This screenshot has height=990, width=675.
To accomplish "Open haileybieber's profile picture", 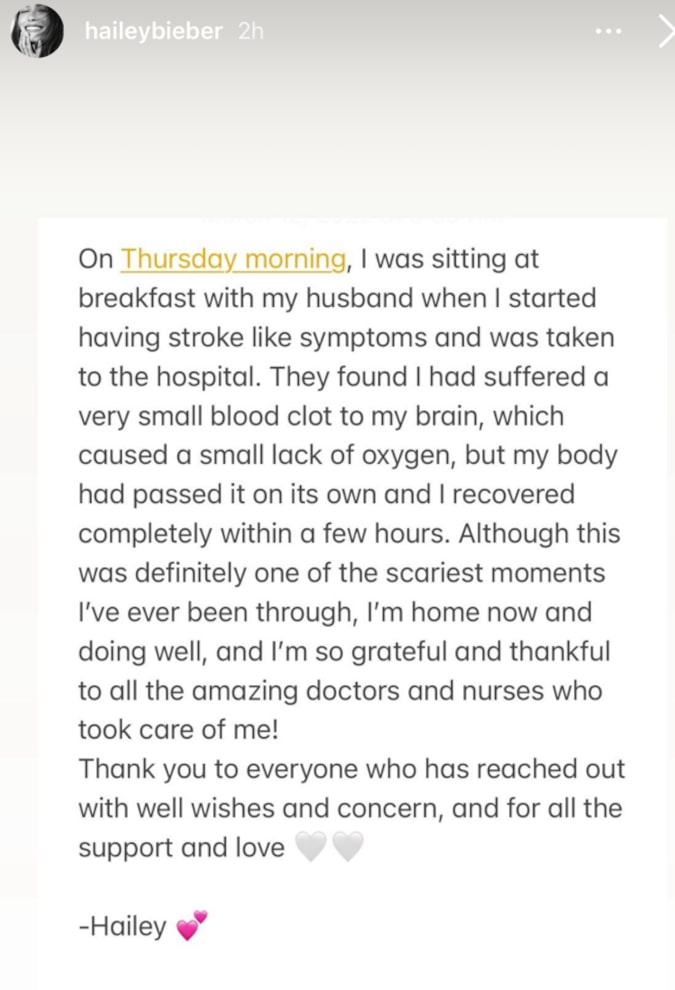I will 37,35.
